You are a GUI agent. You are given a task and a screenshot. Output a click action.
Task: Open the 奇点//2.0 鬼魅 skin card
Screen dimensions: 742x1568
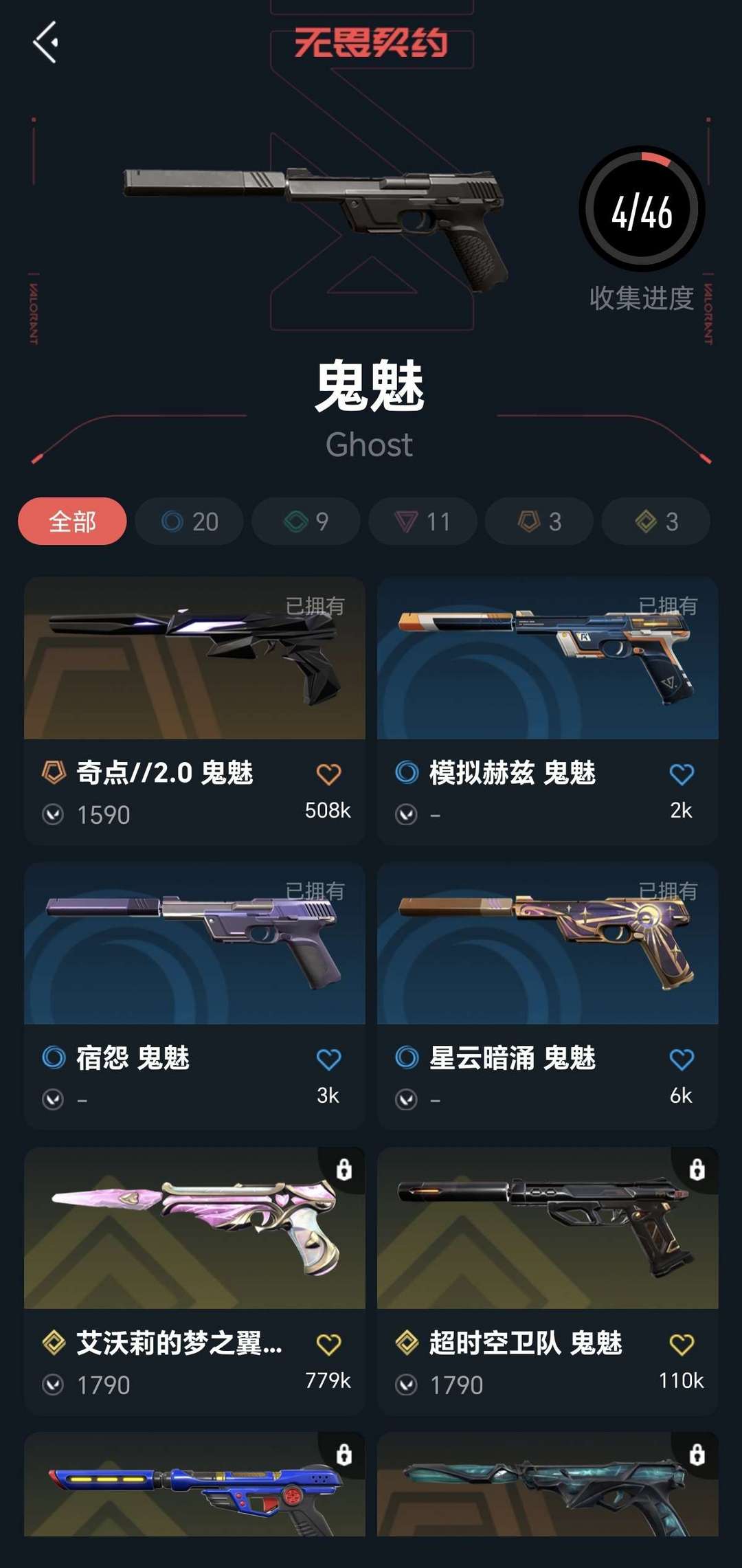[x=194, y=710]
